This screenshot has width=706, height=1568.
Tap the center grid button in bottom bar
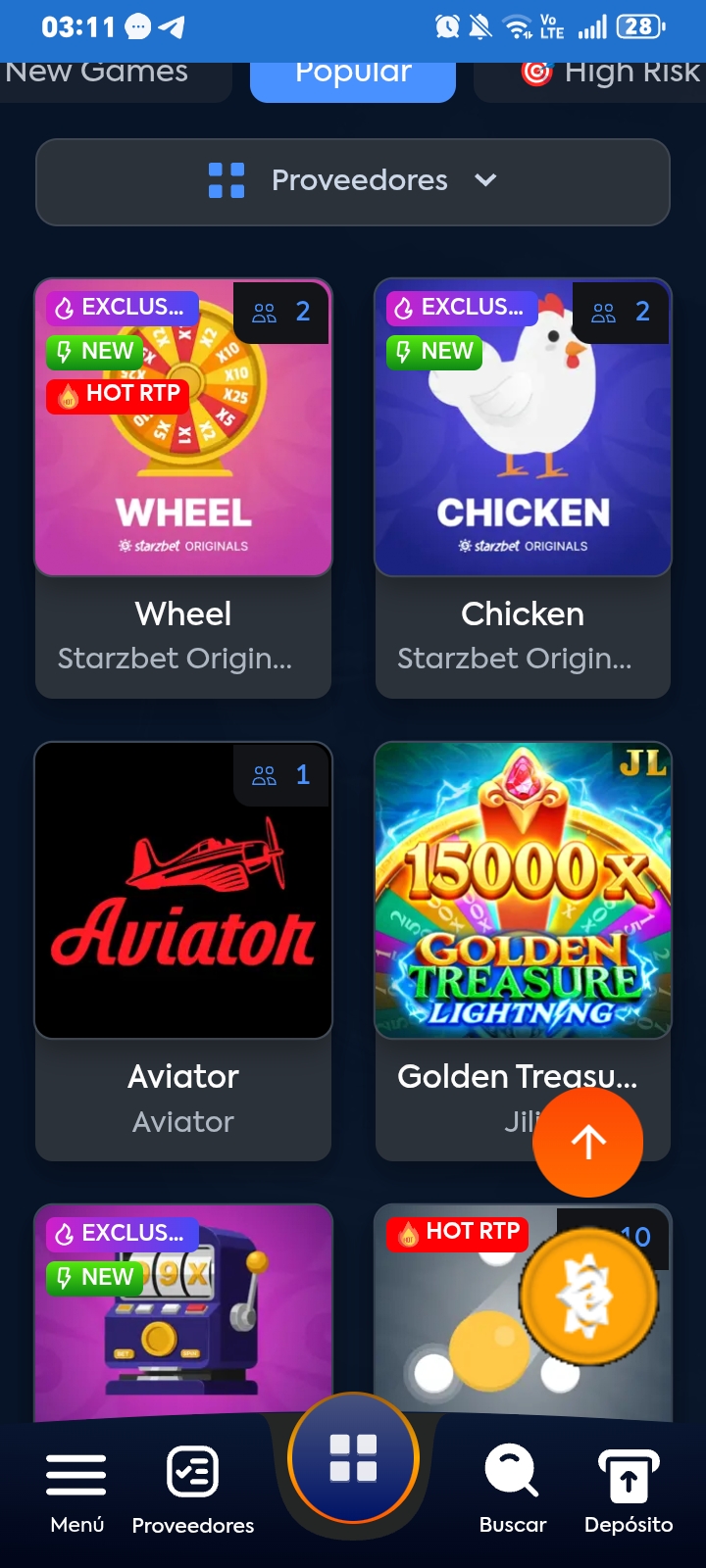click(353, 1457)
